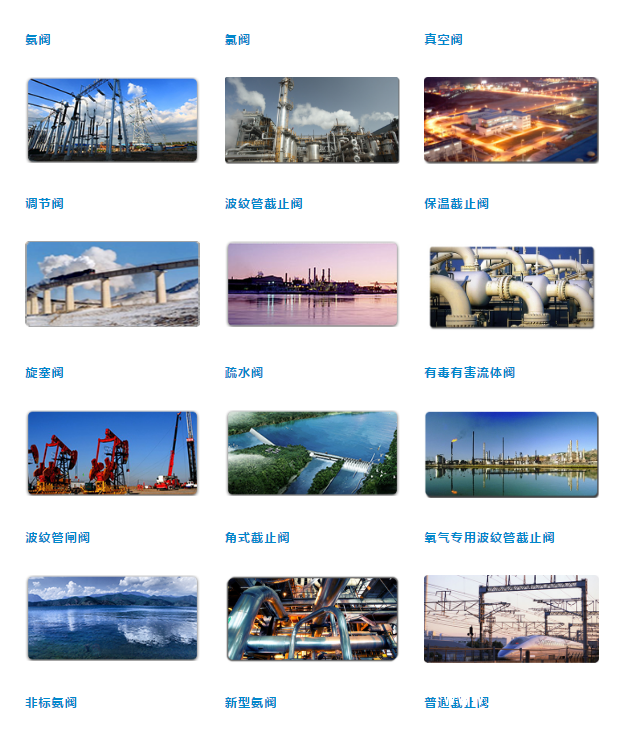Open the 有毒有害流体阀 link
This screenshot has width=634, height=736.
tap(469, 373)
